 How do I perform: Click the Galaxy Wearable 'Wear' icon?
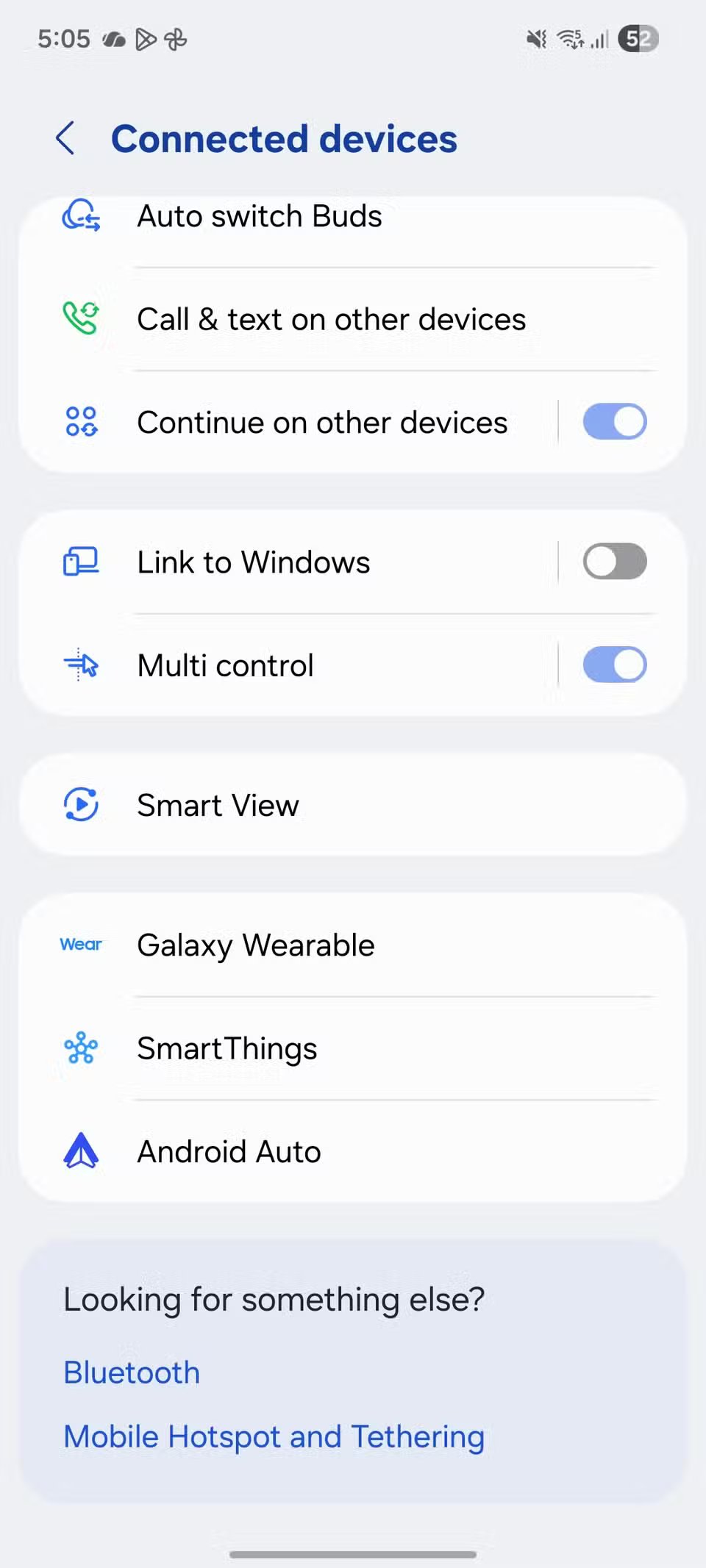(x=79, y=945)
